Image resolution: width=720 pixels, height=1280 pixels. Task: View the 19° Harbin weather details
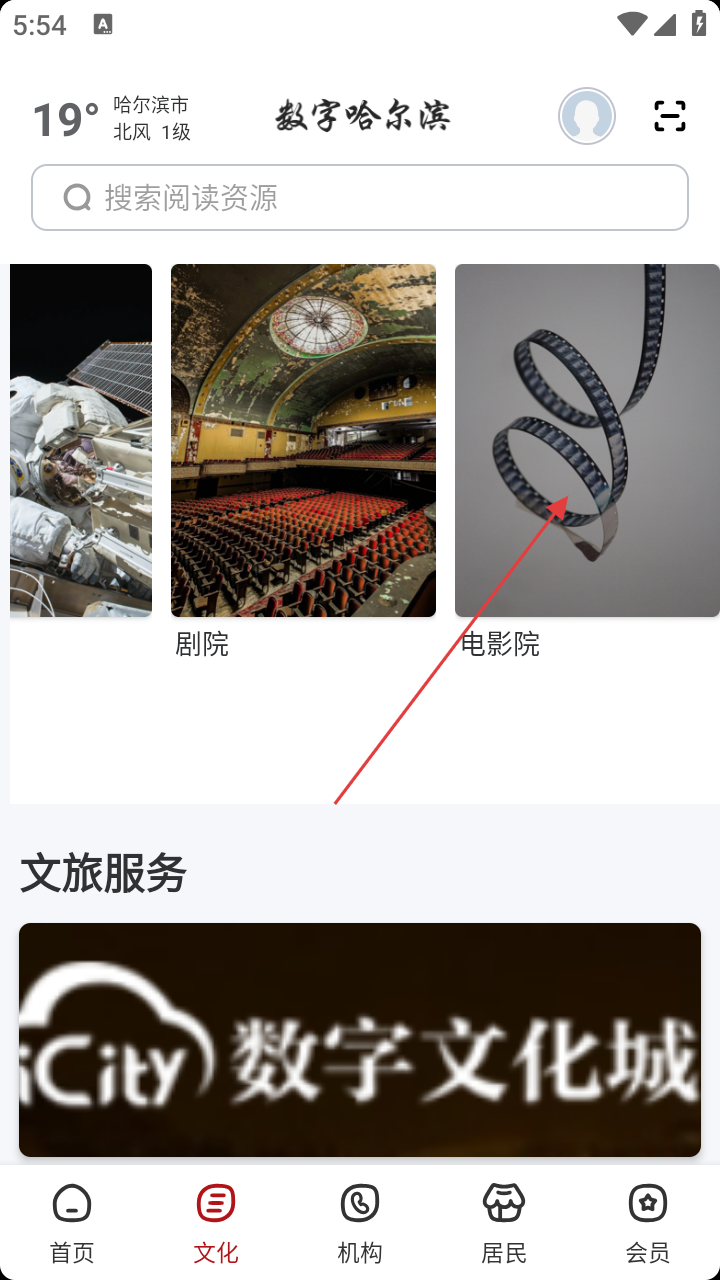pos(110,119)
